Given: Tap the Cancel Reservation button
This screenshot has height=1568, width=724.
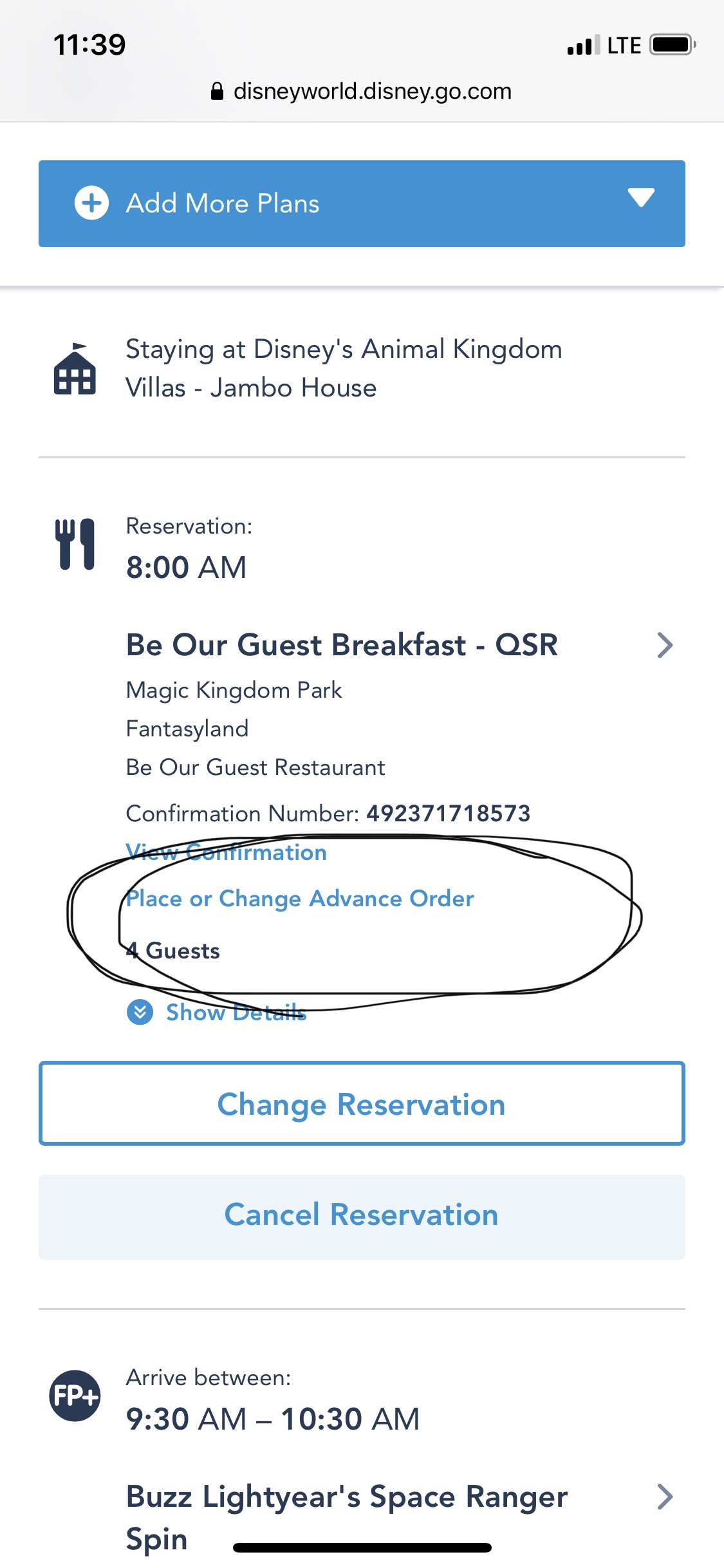Looking at the screenshot, I should point(362,1216).
